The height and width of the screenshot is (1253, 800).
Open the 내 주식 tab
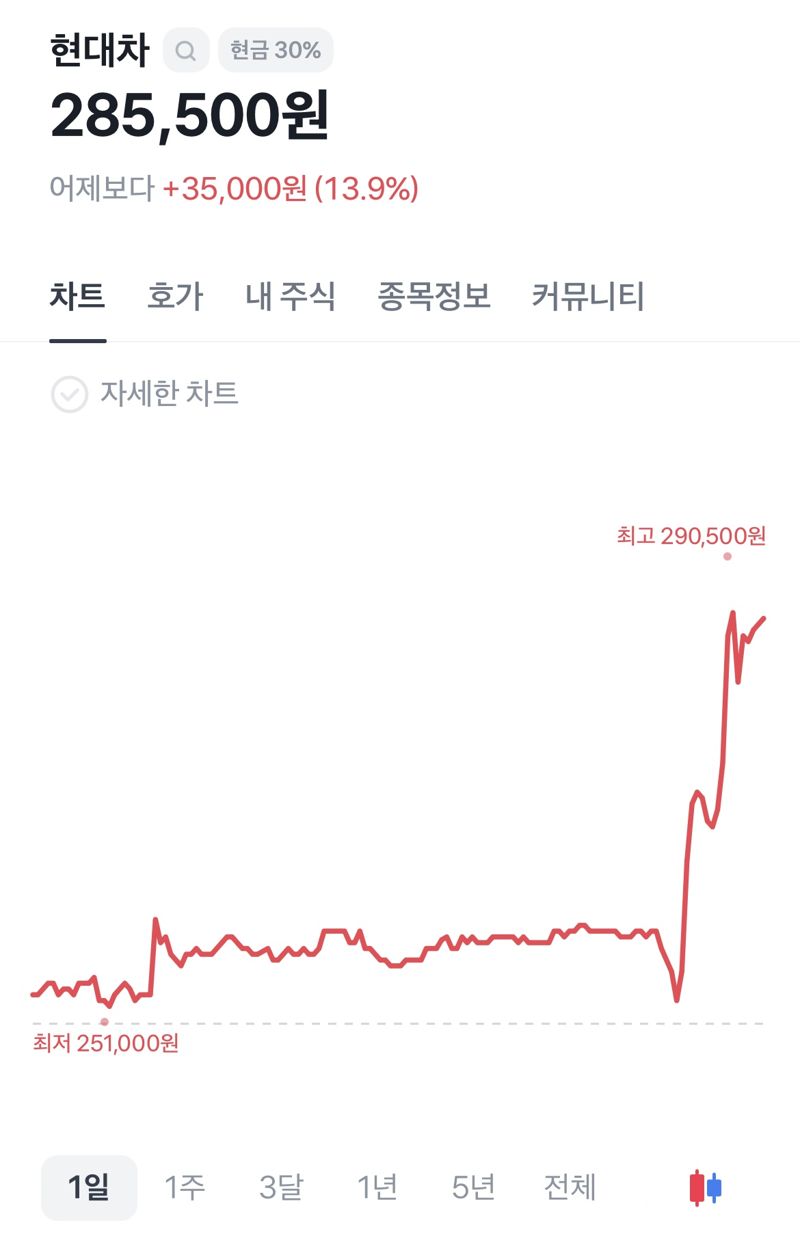[290, 297]
